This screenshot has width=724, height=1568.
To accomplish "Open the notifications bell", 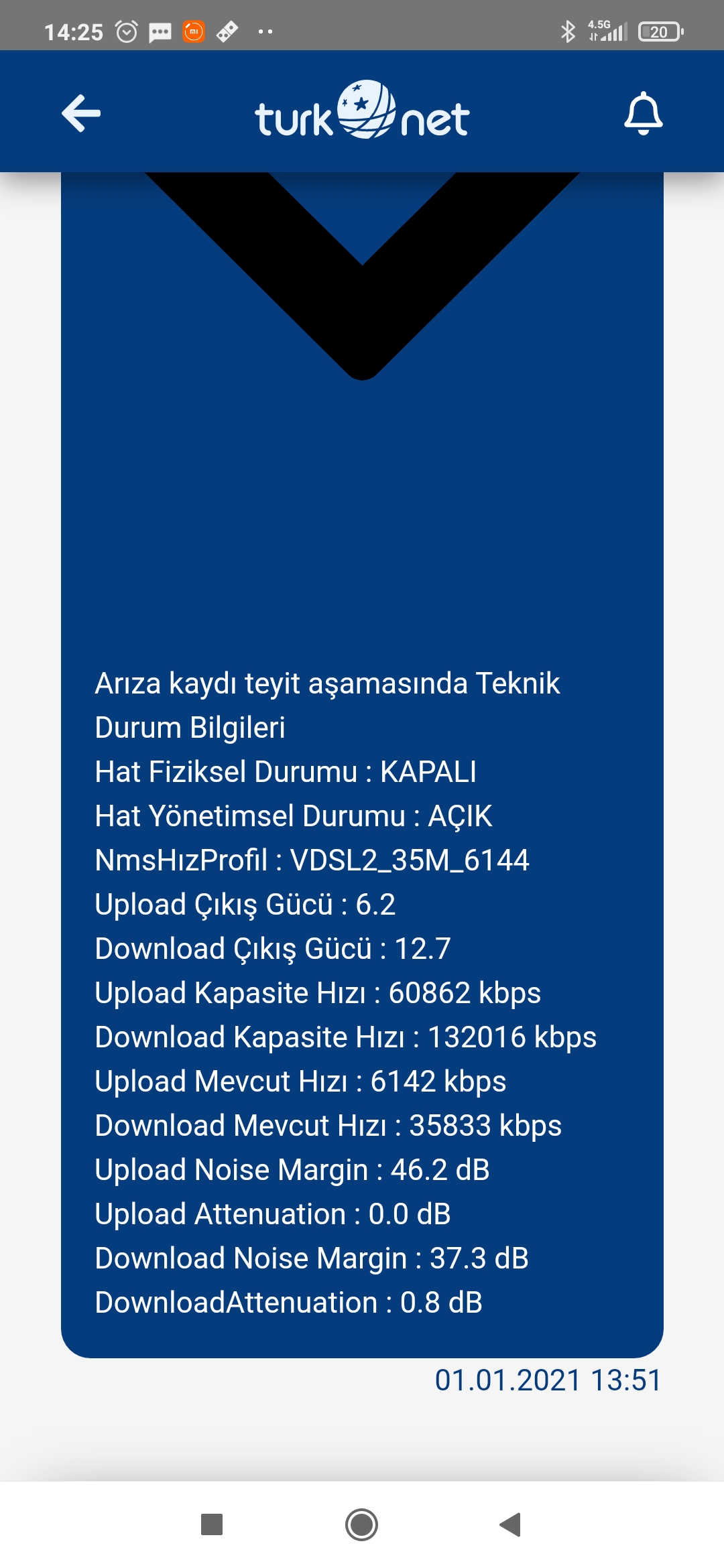I will (x=643, y=113).
